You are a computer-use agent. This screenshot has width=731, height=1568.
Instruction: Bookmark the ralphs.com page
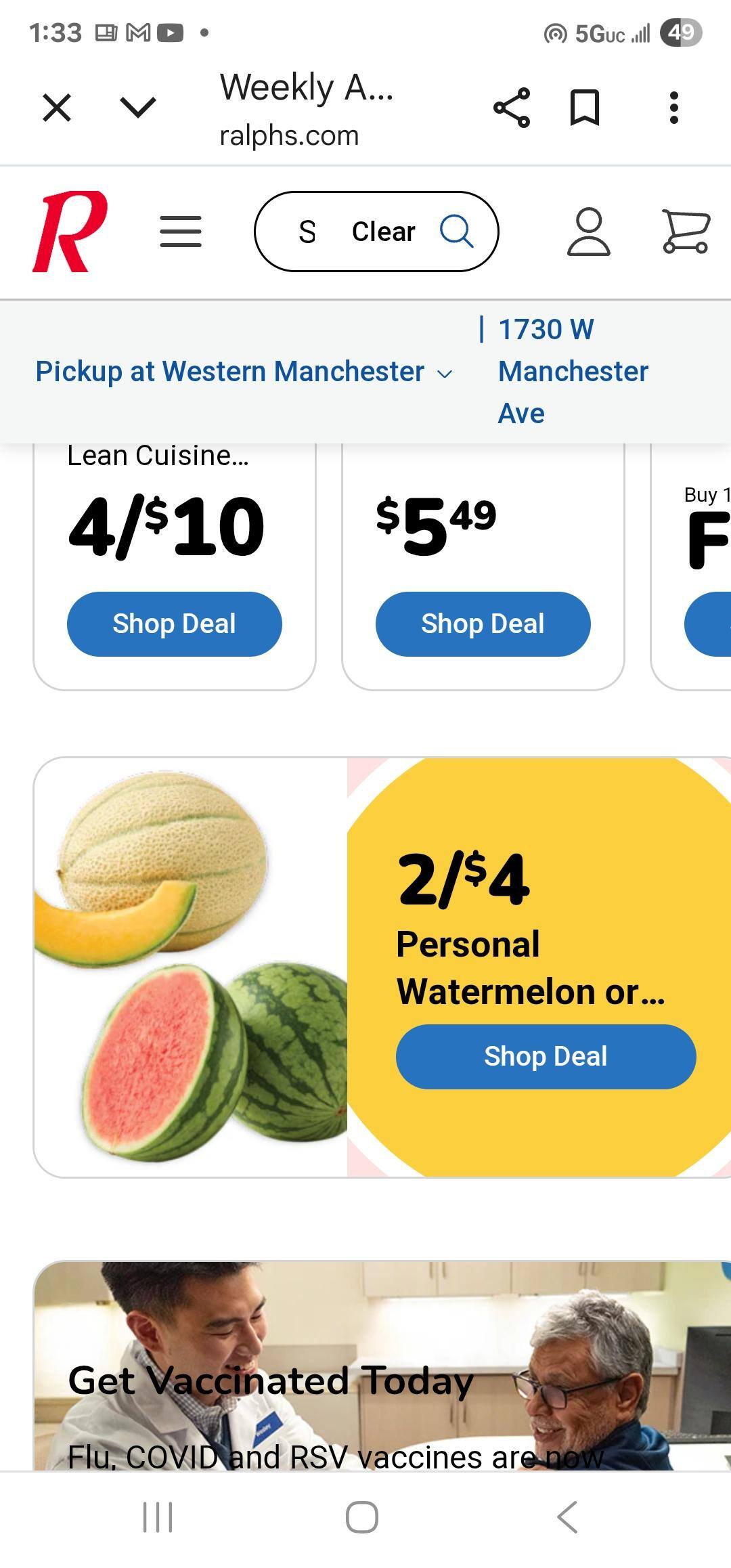[x=585, y=108]
